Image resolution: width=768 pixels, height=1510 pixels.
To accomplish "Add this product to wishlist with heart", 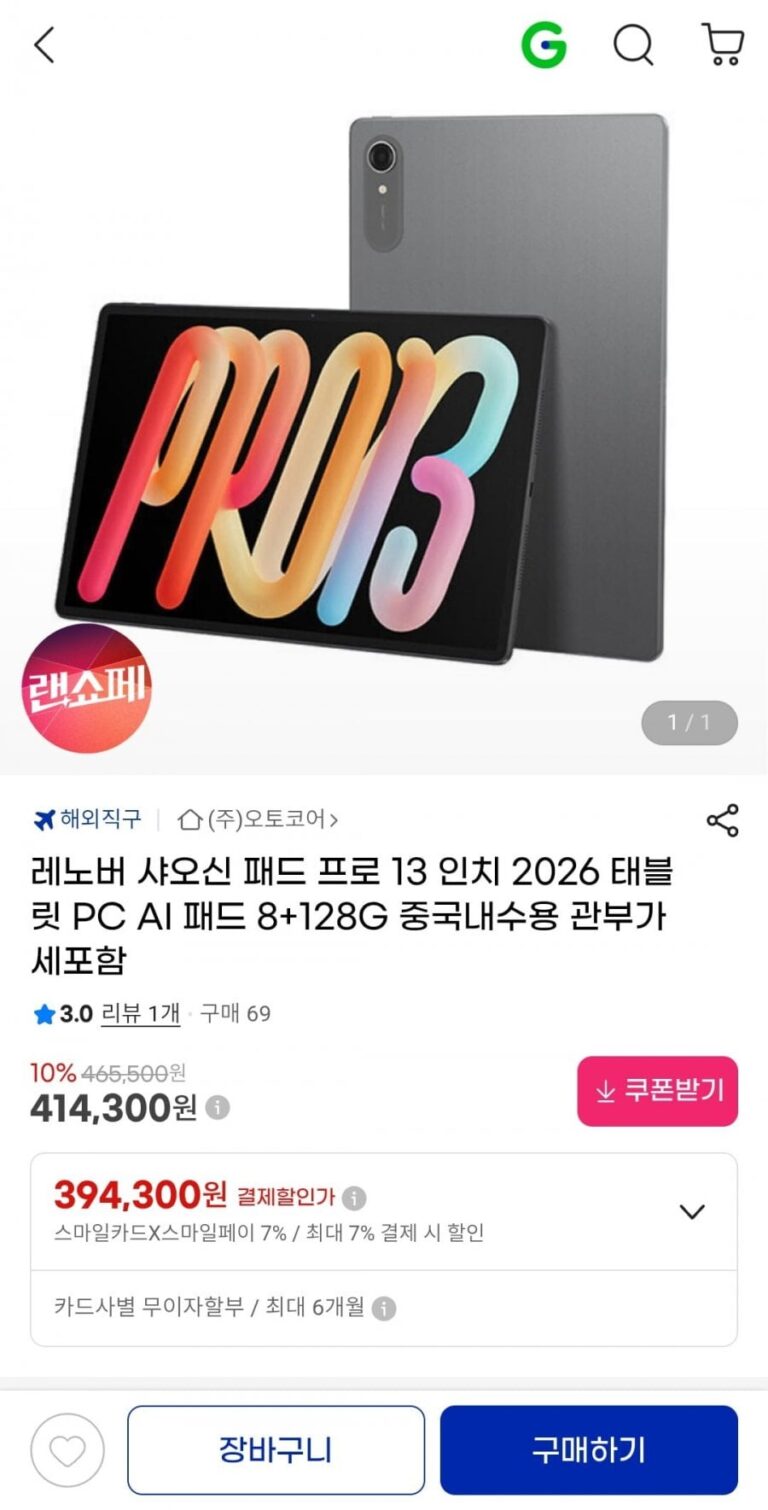I will [x=67, y=1449].
